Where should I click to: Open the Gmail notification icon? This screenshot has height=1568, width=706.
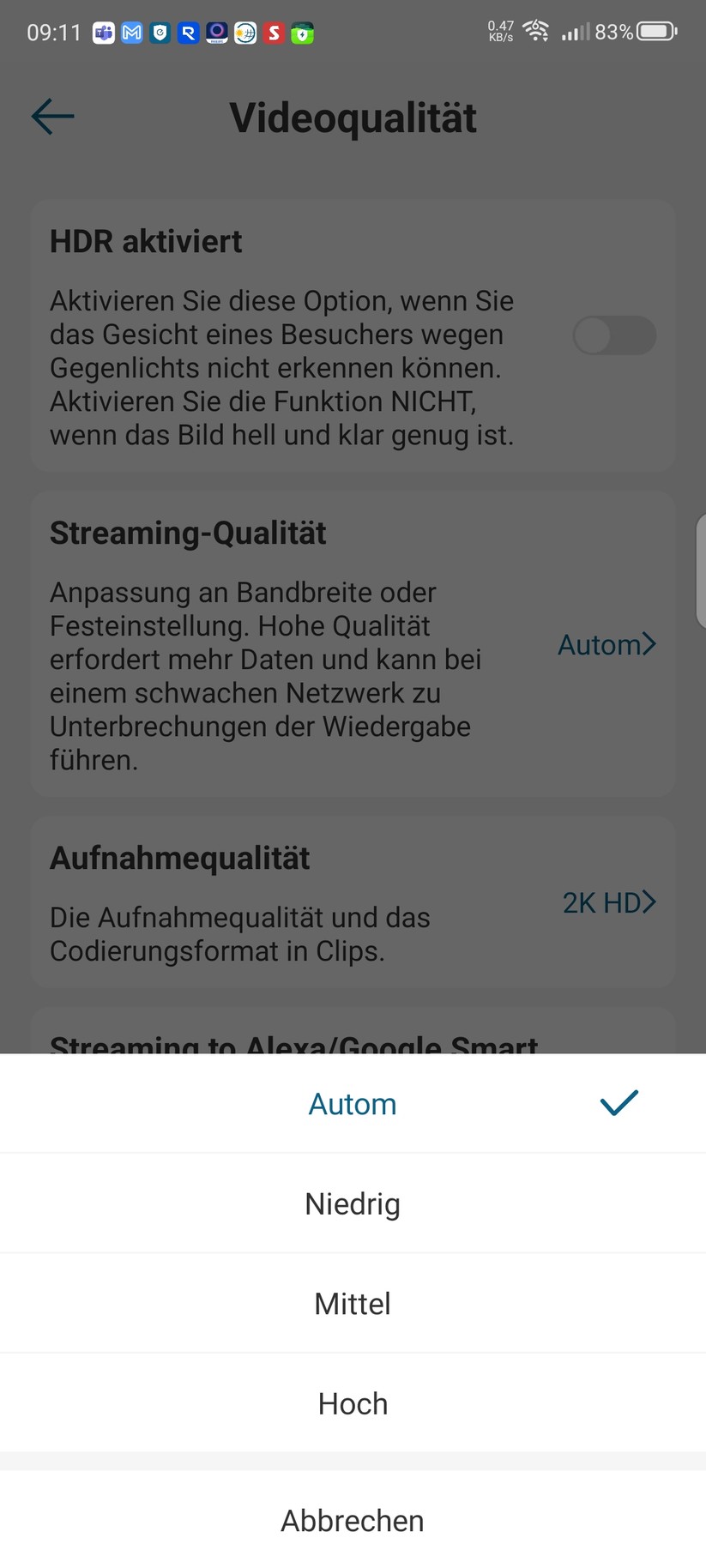pos(131,33)
